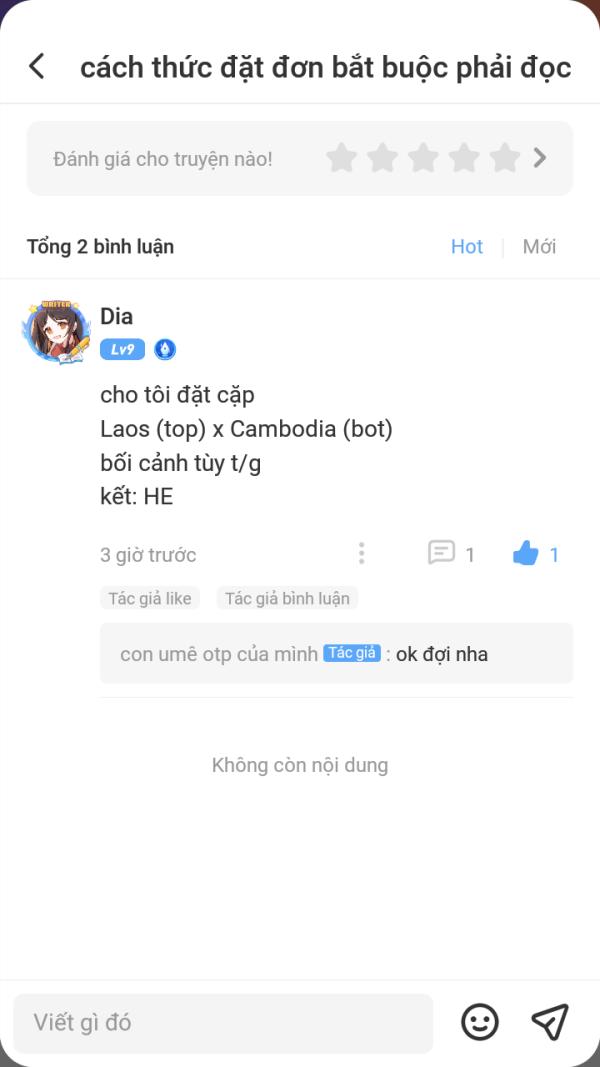The height and width of the screenshot is (1067, 600).
Task: Open the emoji picker
Action: pyautogui.click(x=480, y=1022)
